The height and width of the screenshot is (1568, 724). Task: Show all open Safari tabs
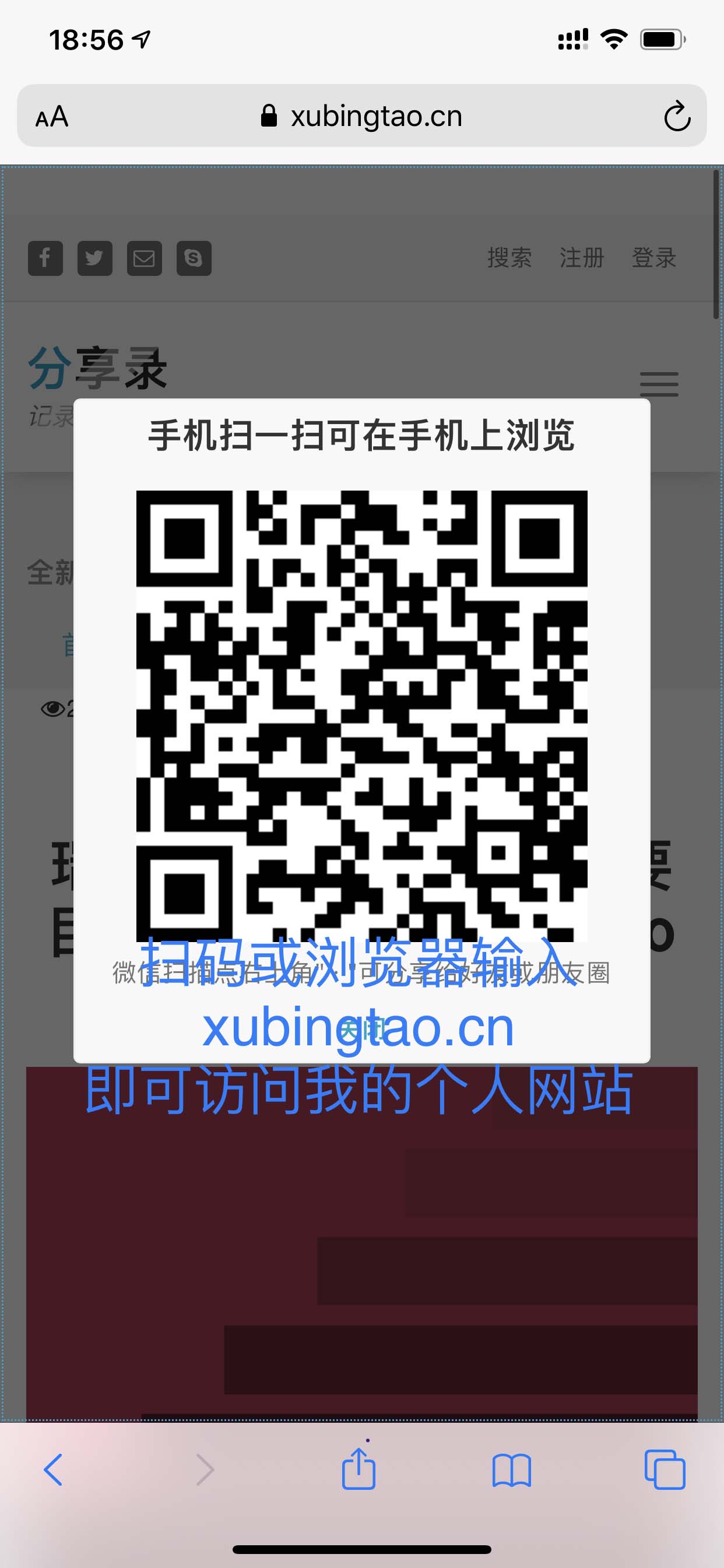(665, 1471)
